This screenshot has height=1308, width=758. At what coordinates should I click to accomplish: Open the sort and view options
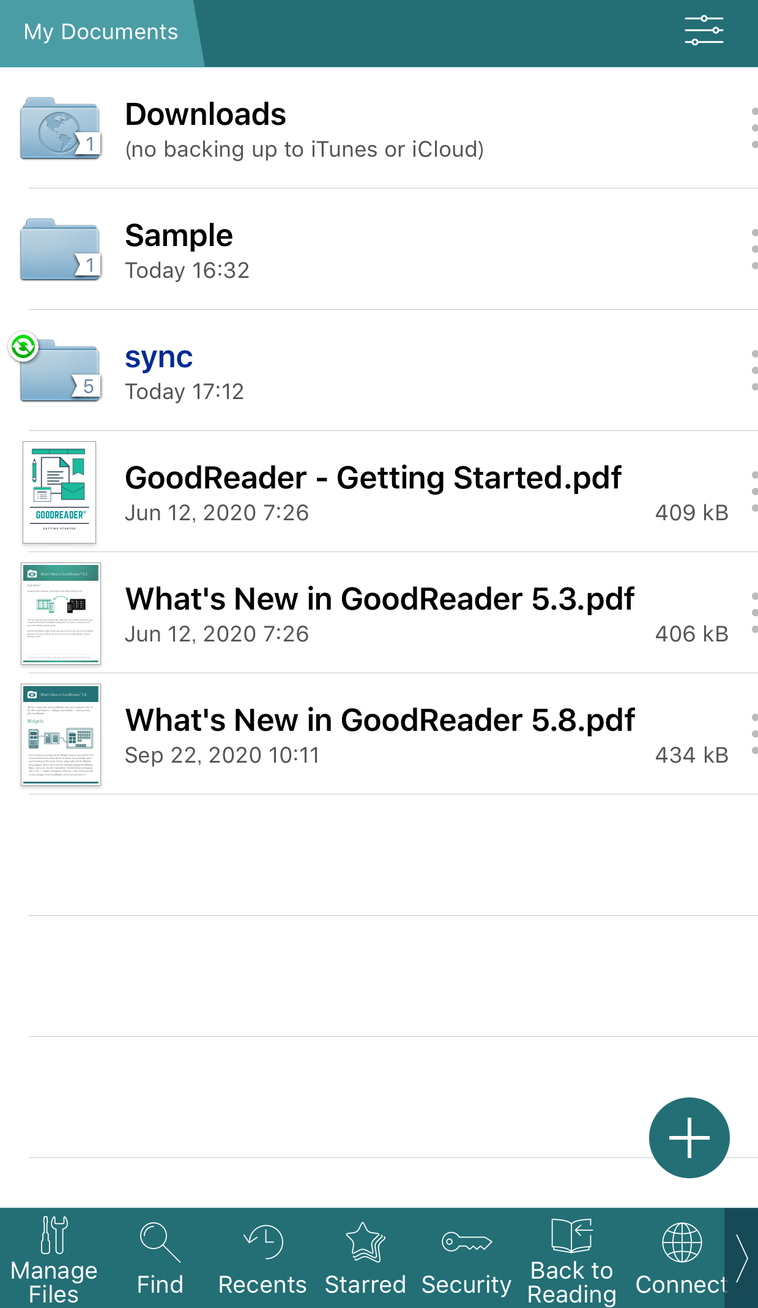(x=704, y=31)
